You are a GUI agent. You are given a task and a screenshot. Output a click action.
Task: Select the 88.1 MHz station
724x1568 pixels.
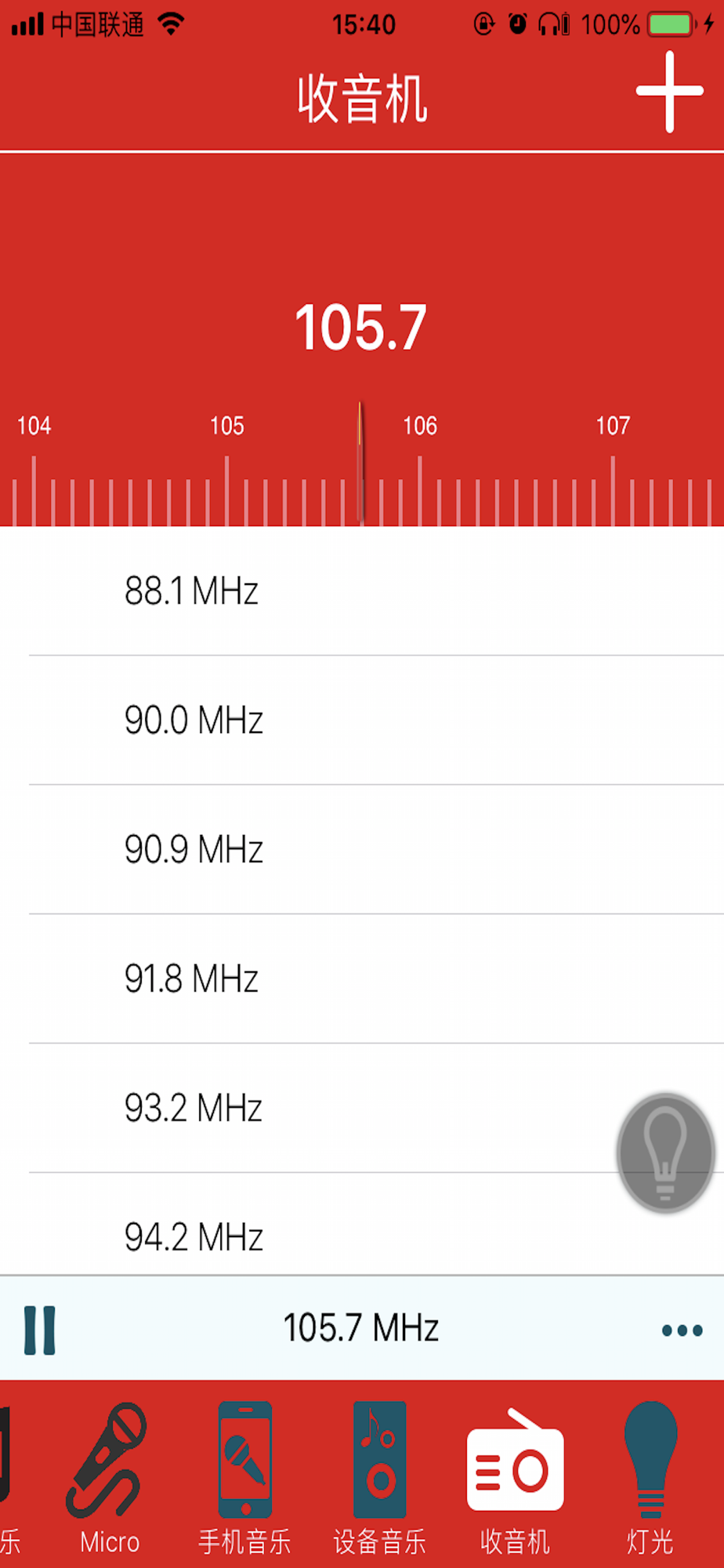362,590
